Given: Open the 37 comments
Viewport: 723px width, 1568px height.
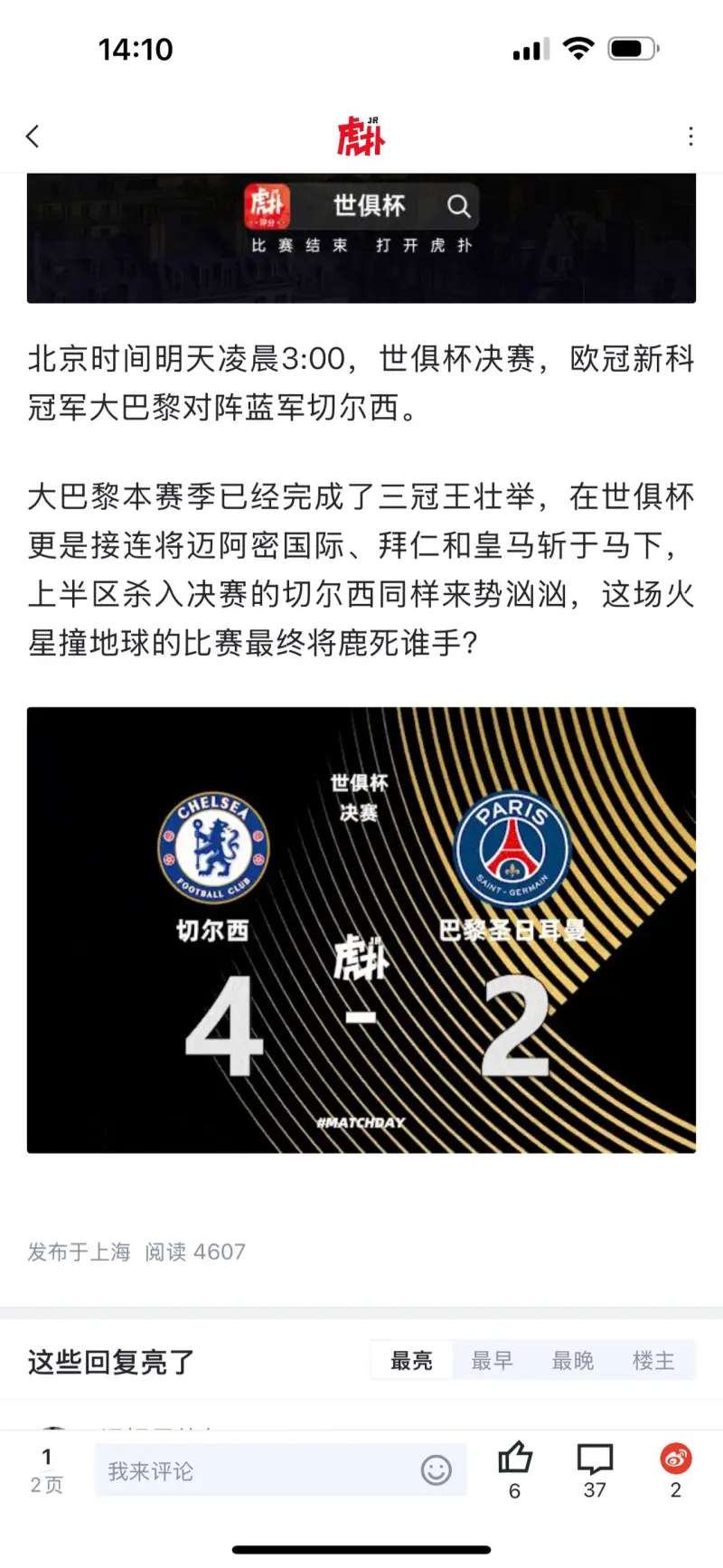Looking at the screenshot, I should click(595, 1459).
